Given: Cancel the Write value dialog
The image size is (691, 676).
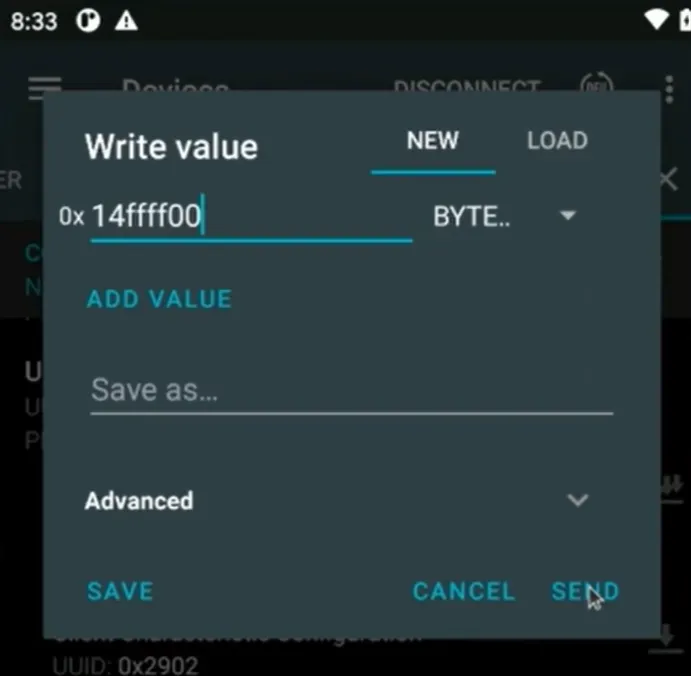Looking at the screenshot, I should [x=463, y=591].
